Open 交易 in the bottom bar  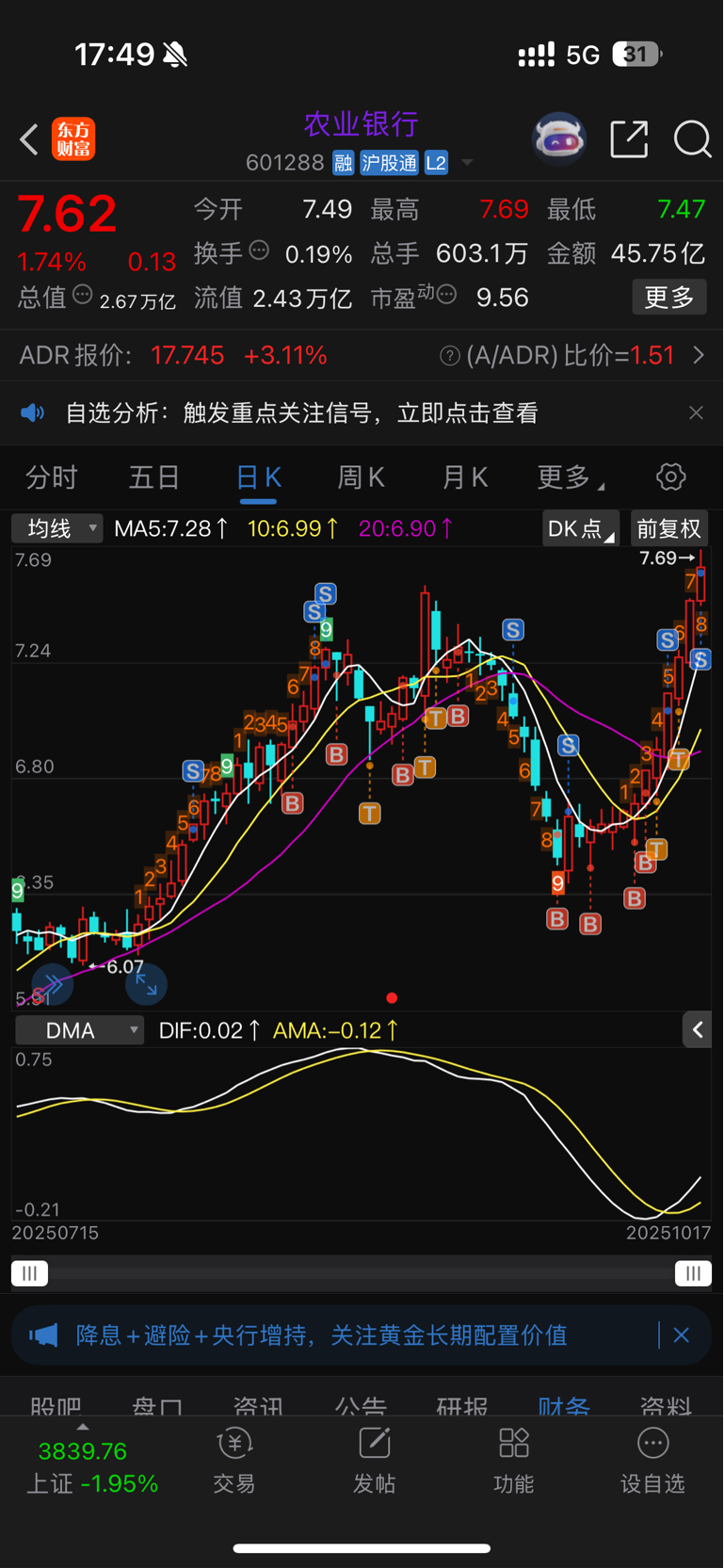click(x=234, y=1462)
